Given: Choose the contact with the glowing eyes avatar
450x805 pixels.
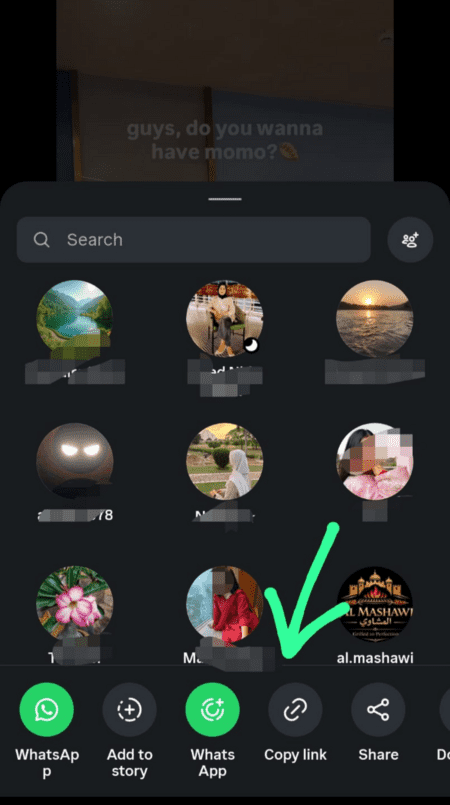Looking at the screenshot, I should (x=75, y=461).
